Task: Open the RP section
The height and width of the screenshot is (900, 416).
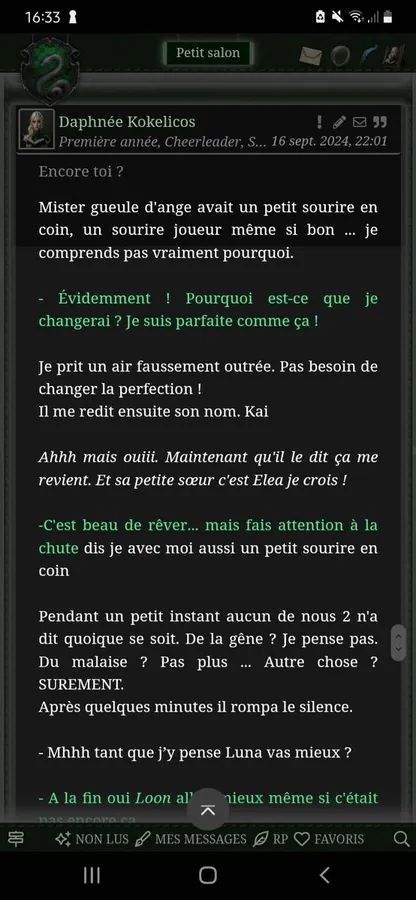Action: pyautogui.click(x=271, y=839)
